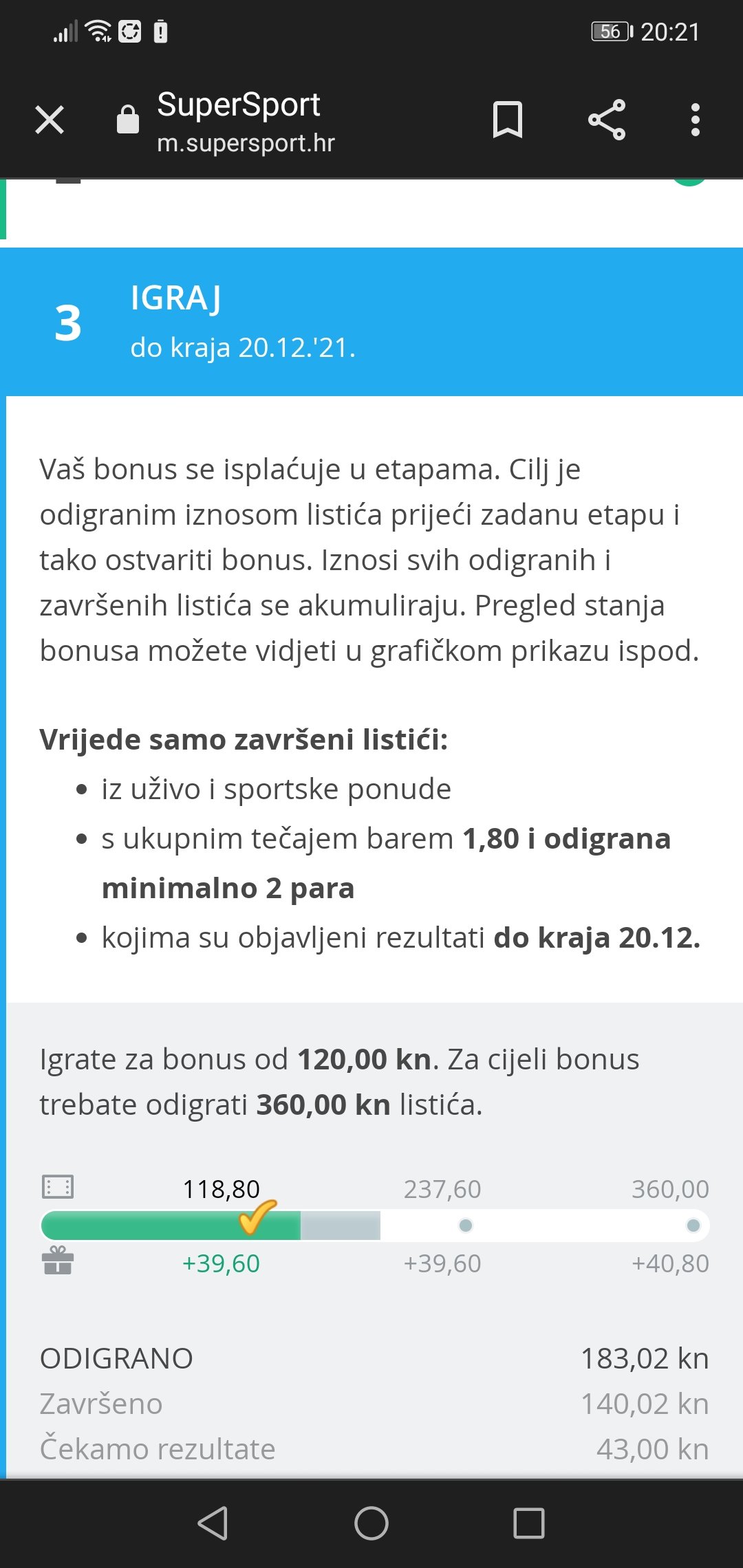Bookmark the m.supersport.hr page
This screenshot has width=743, height=1568.
508,120
